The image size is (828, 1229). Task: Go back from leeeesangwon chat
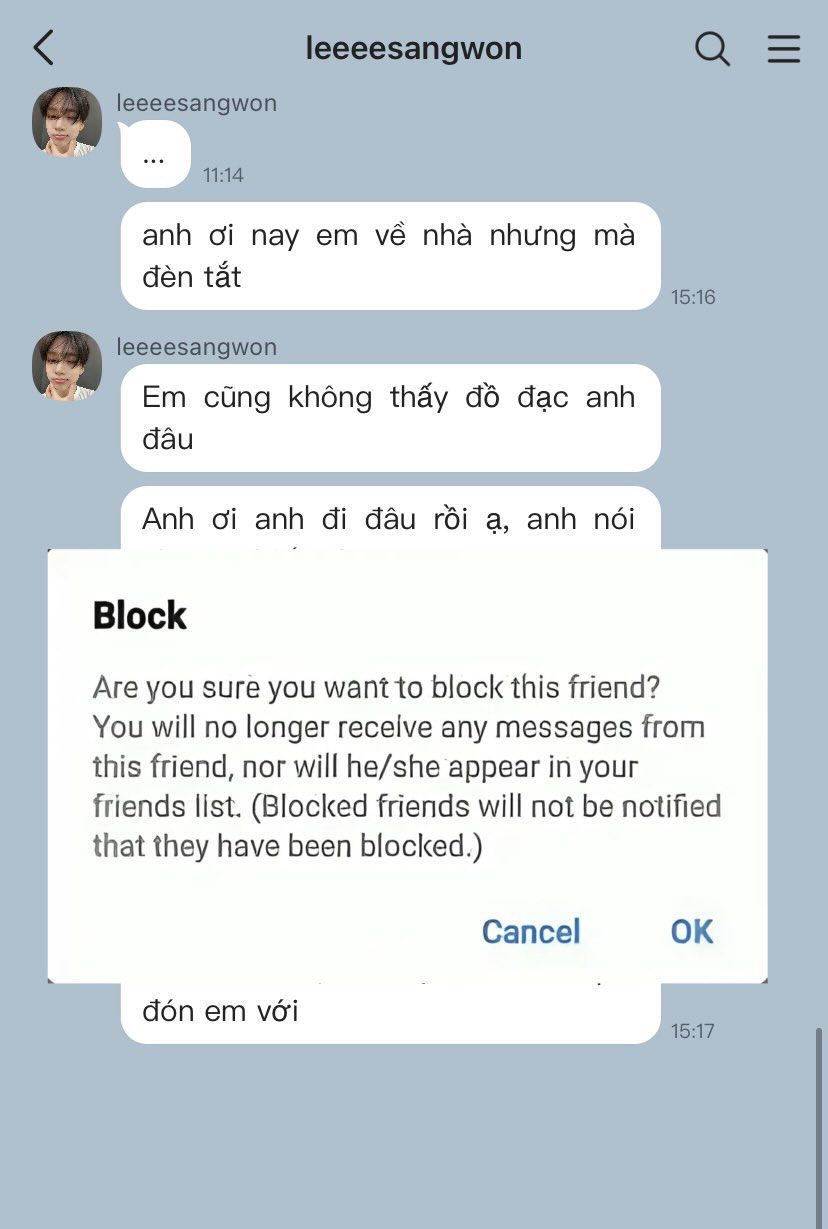pos(43,48)
